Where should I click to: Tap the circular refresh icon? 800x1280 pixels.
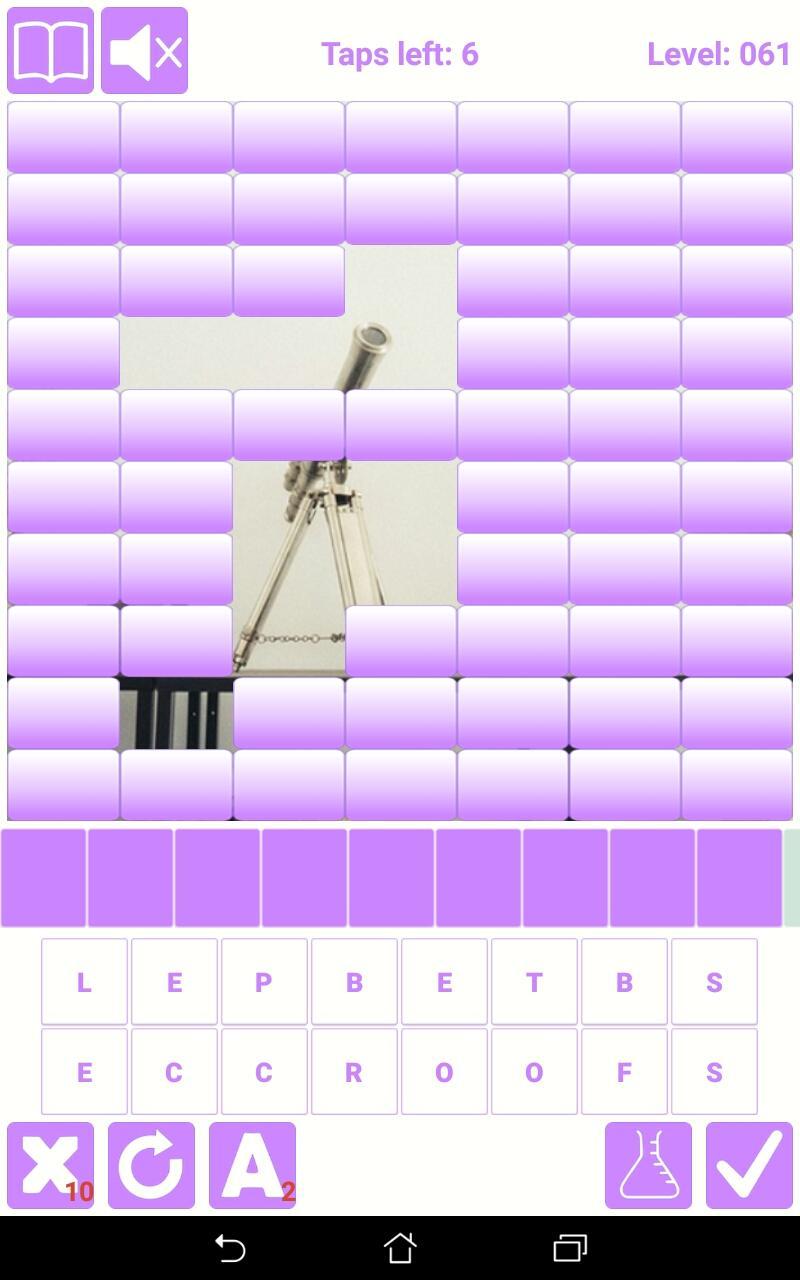click(x=150, y=1166)
